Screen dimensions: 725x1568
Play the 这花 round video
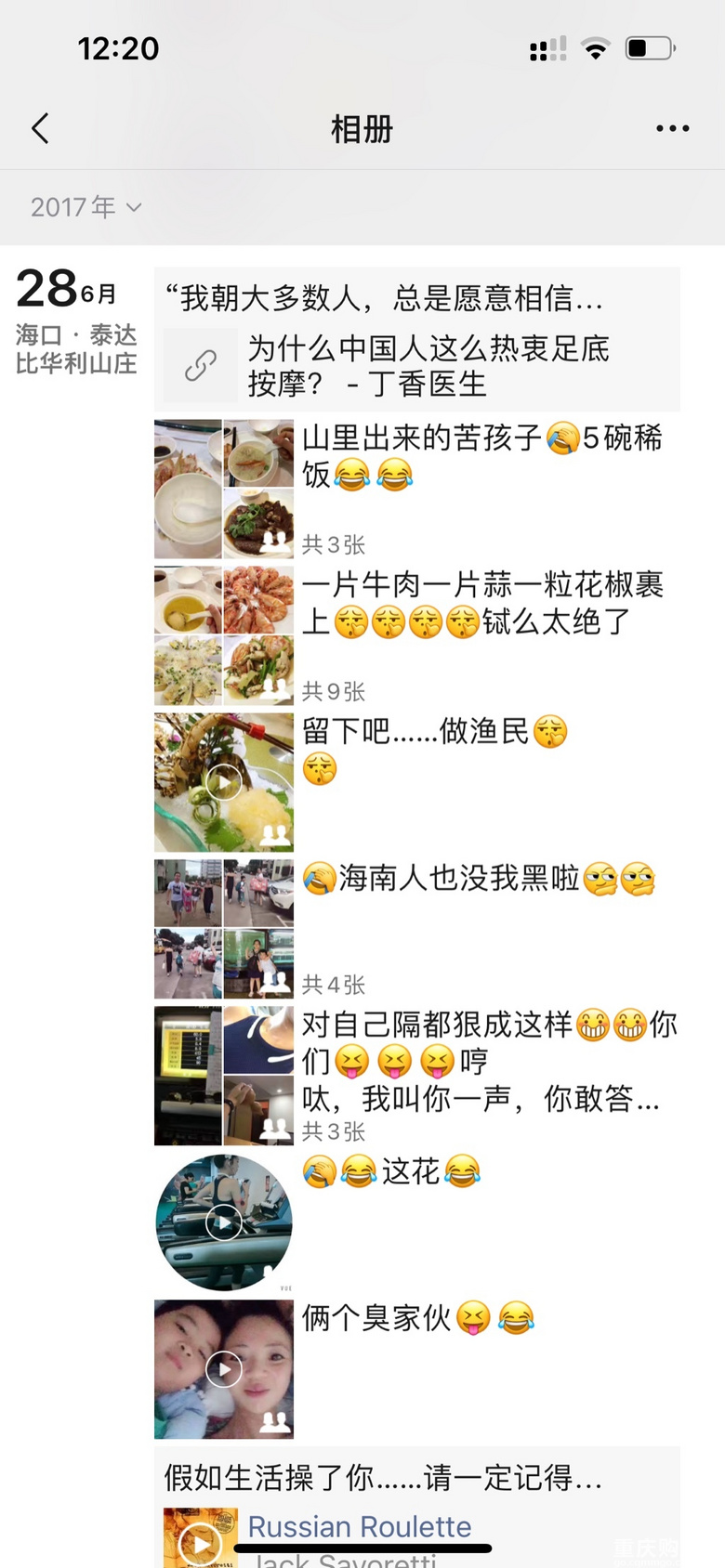click(x=224, y=1222)
